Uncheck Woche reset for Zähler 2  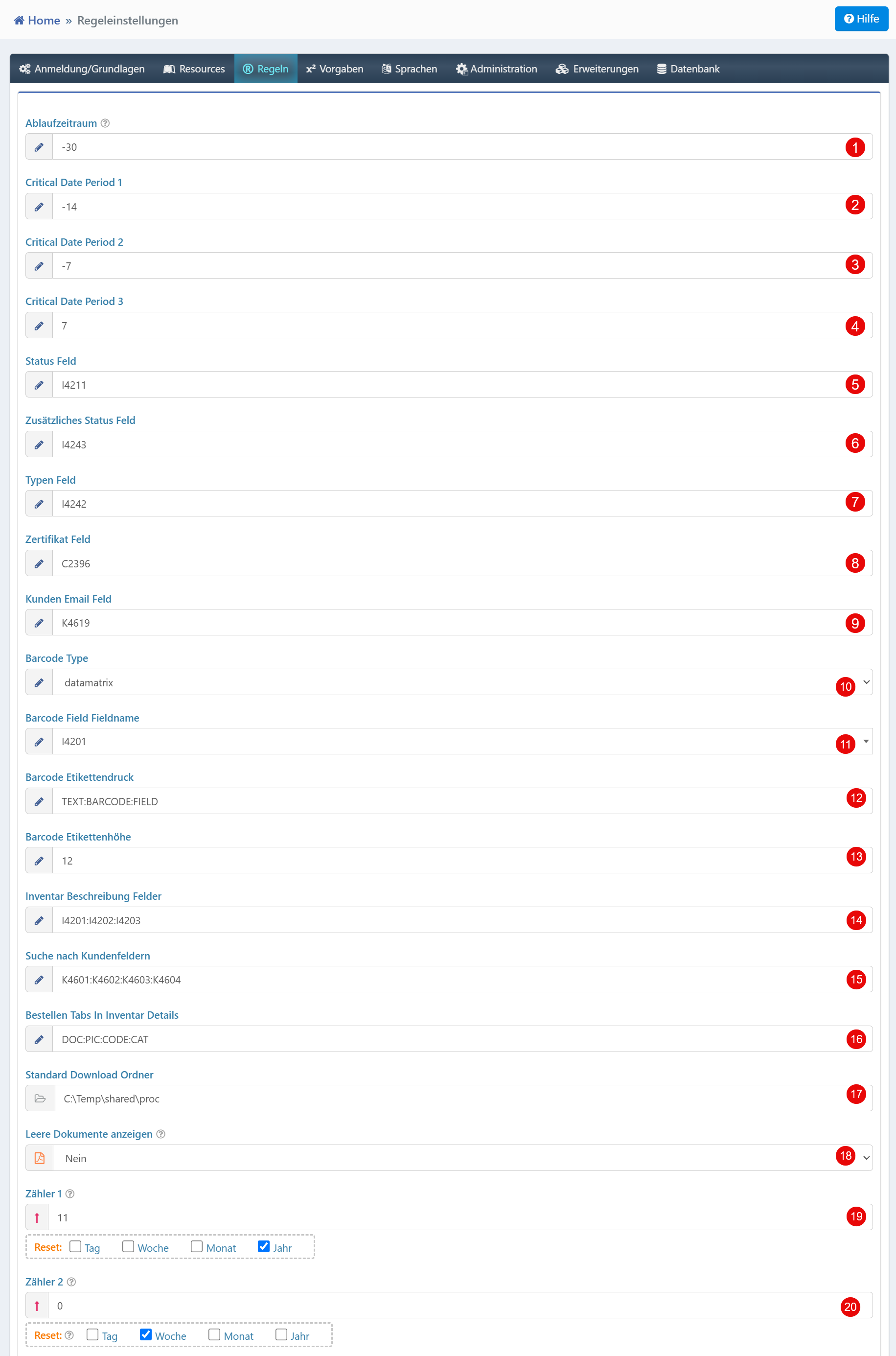pos(146,1334)
